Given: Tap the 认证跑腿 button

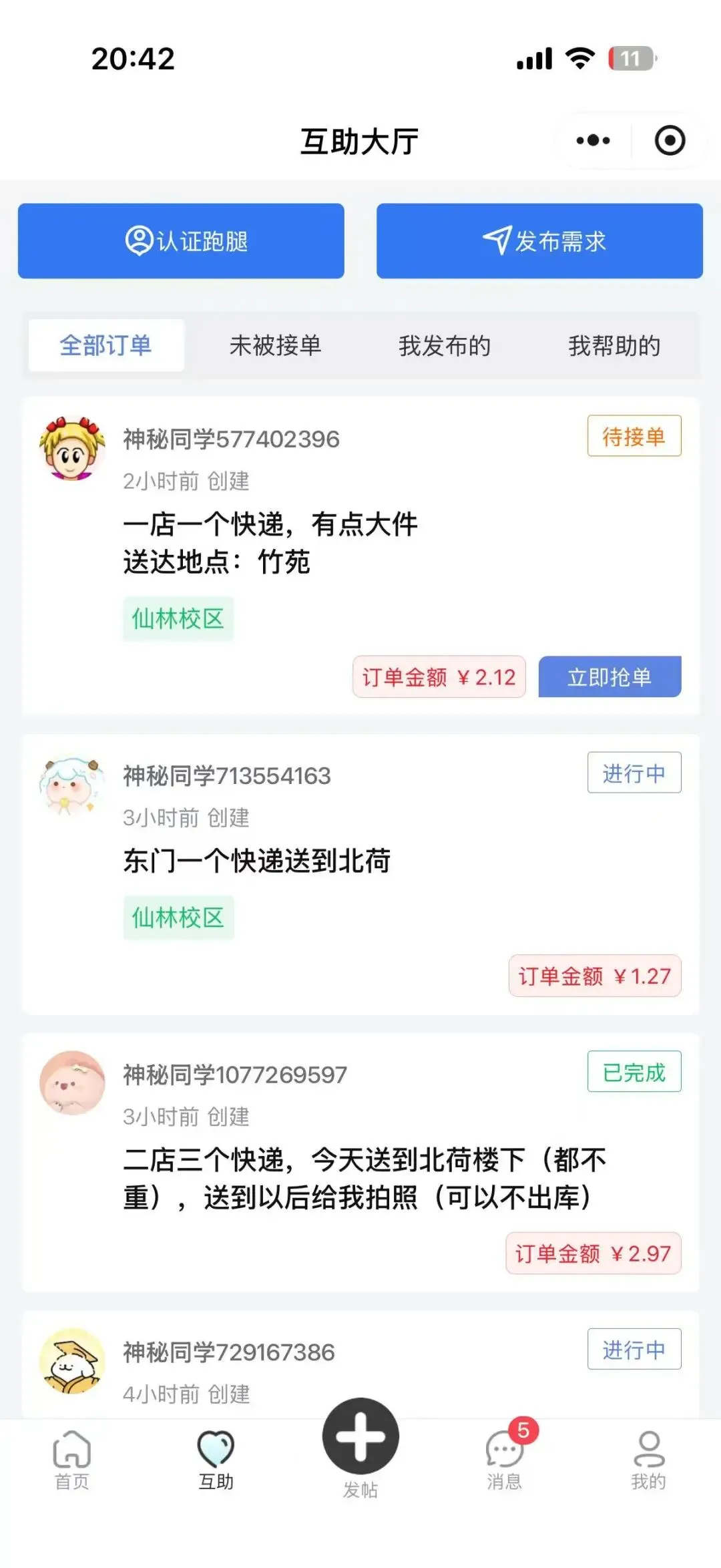Looking at the screenshot, I should tap(181, 241).
